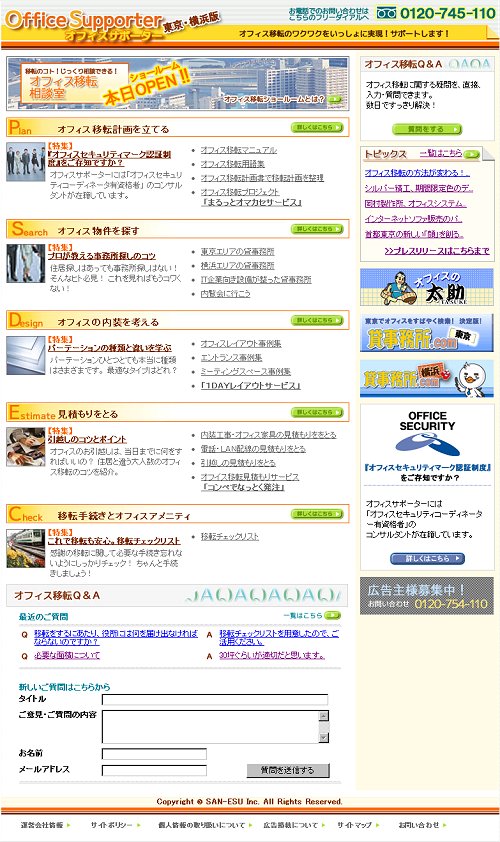The width and height of the screenshot is (500, 842).
Task: Open 貸事務所.com 横浜 banner
Action: (x=427, y=379)
